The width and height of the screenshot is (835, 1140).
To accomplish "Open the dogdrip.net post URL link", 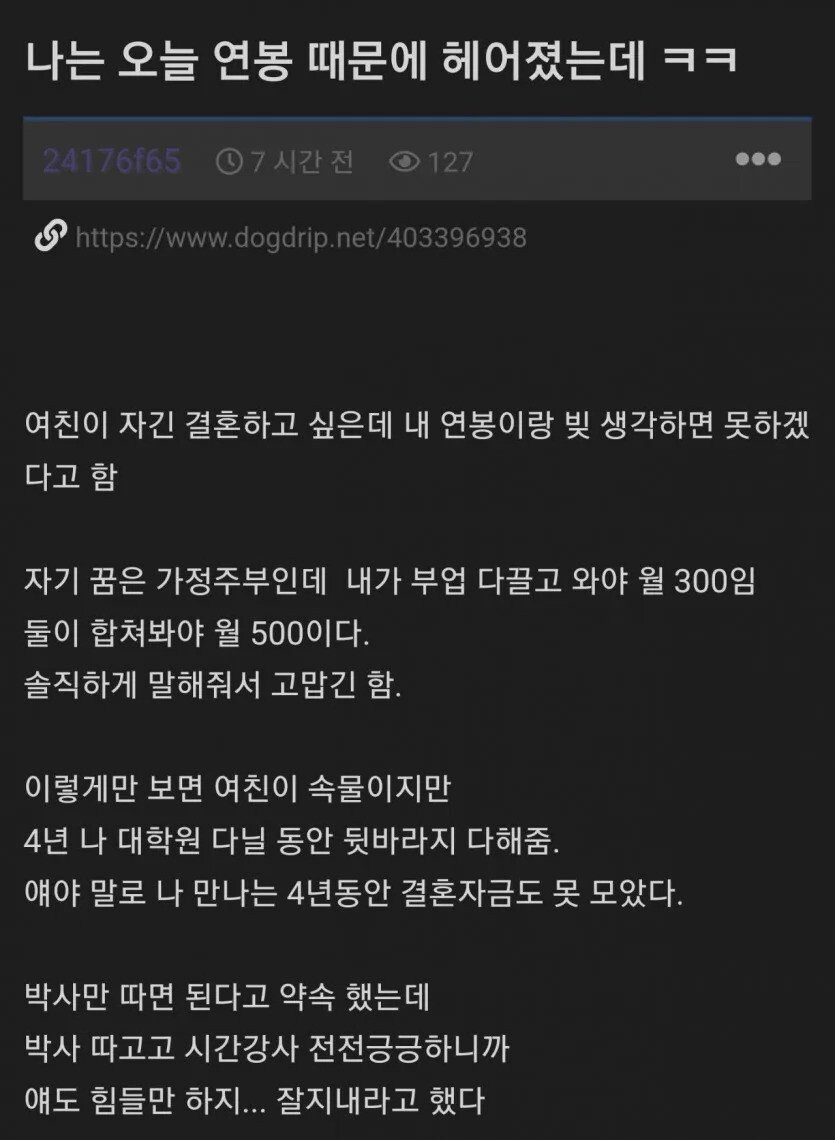I will click(x=300, y=238).
